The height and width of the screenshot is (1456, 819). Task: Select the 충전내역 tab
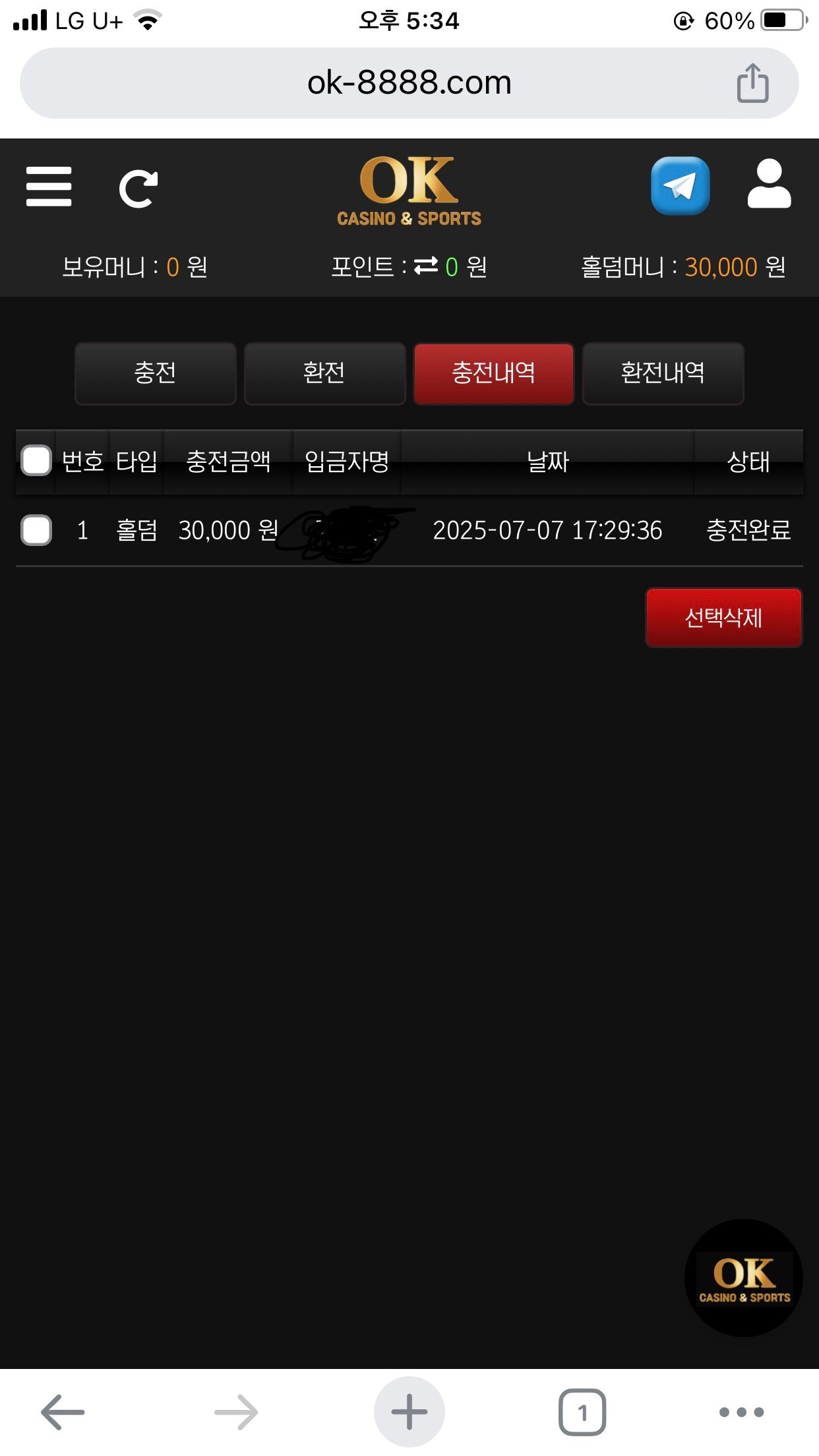tap(494, 373)
